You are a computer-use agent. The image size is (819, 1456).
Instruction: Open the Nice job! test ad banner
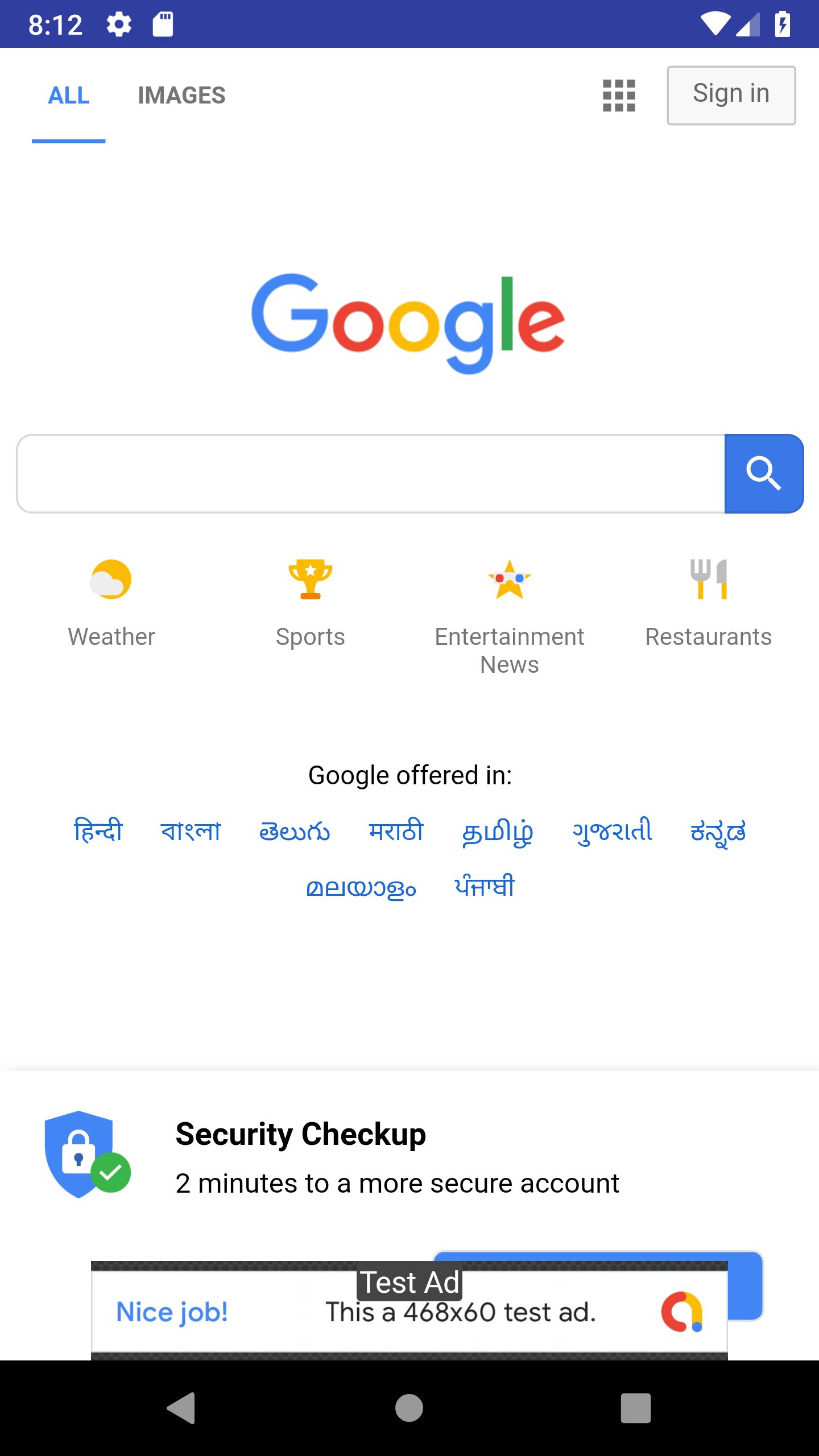point(409,1312)
